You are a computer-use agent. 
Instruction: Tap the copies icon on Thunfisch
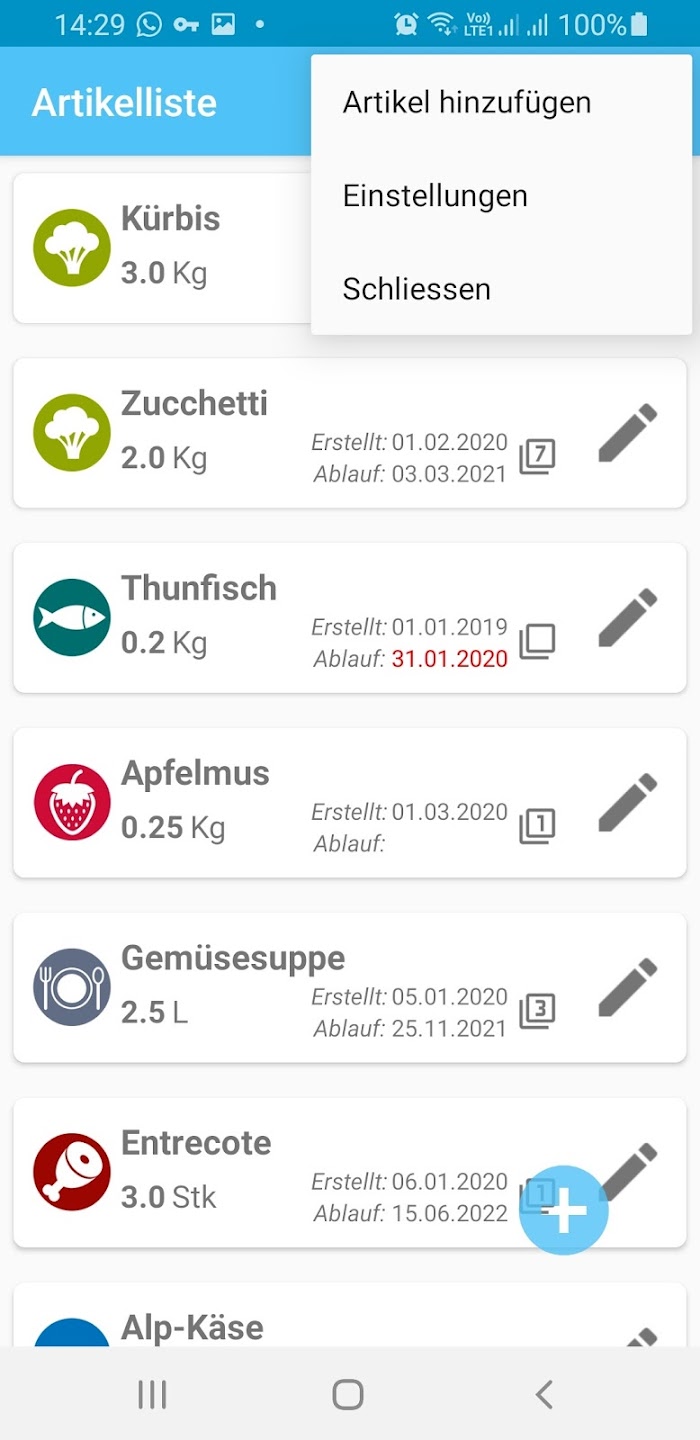pos(537,641)
